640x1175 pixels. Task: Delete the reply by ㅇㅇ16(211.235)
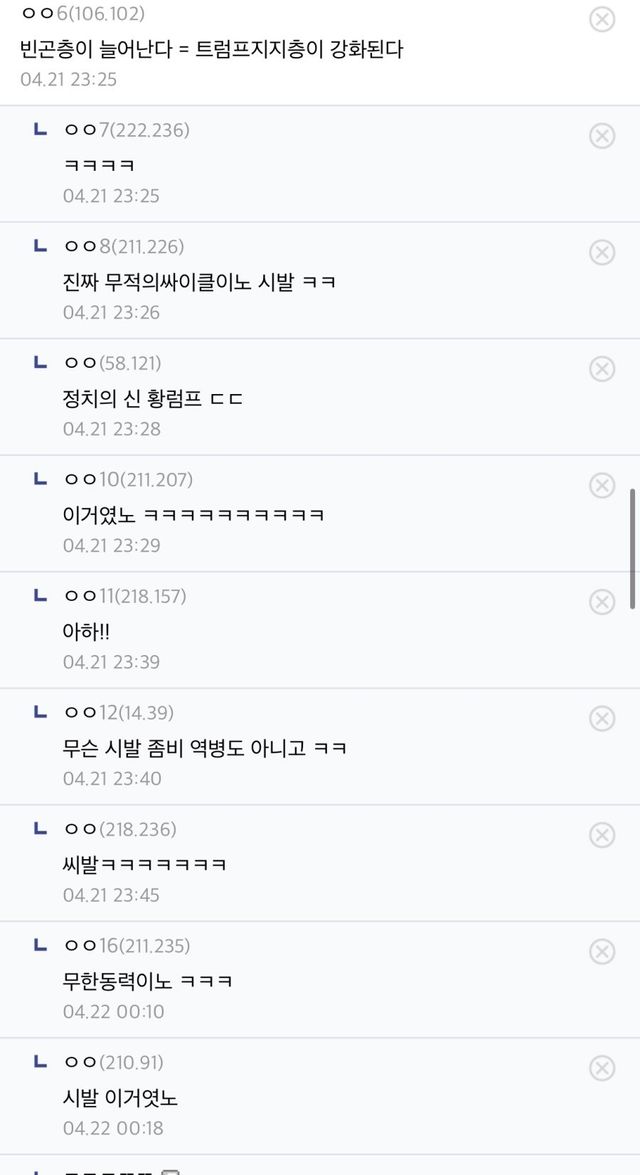click(602, 952)
